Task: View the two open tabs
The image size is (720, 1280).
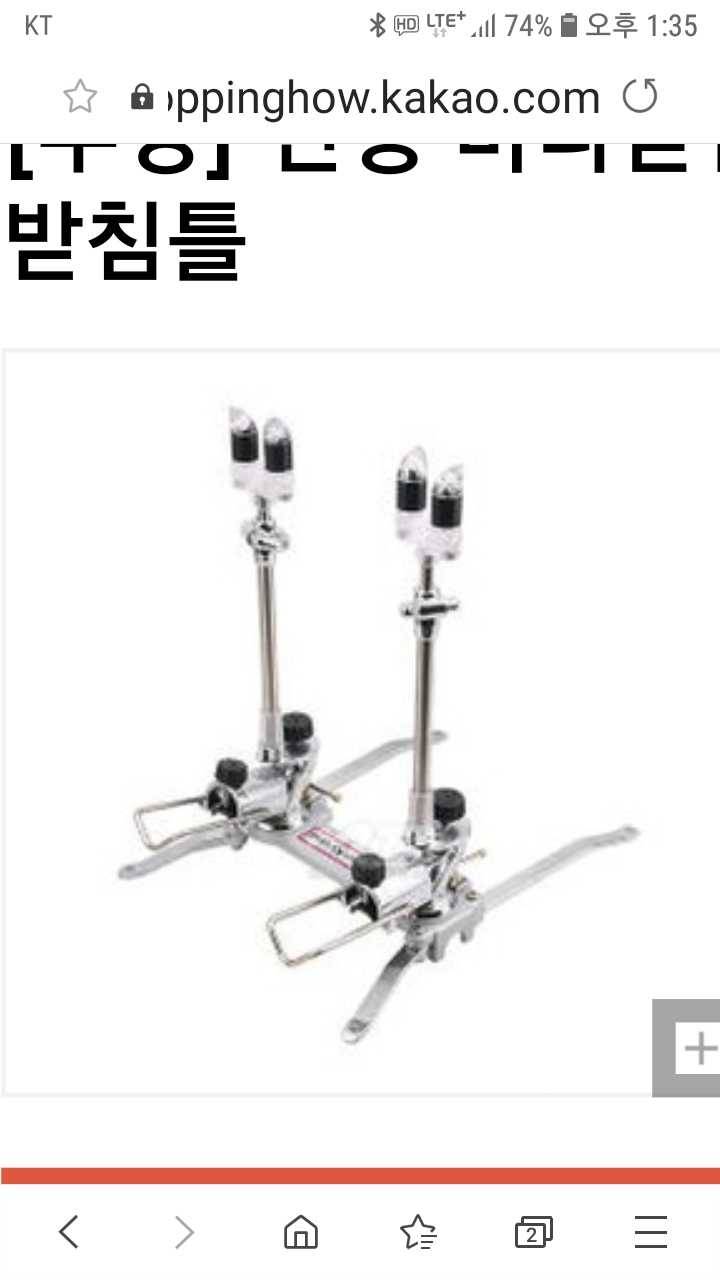Action: (x=534, y=1232)
